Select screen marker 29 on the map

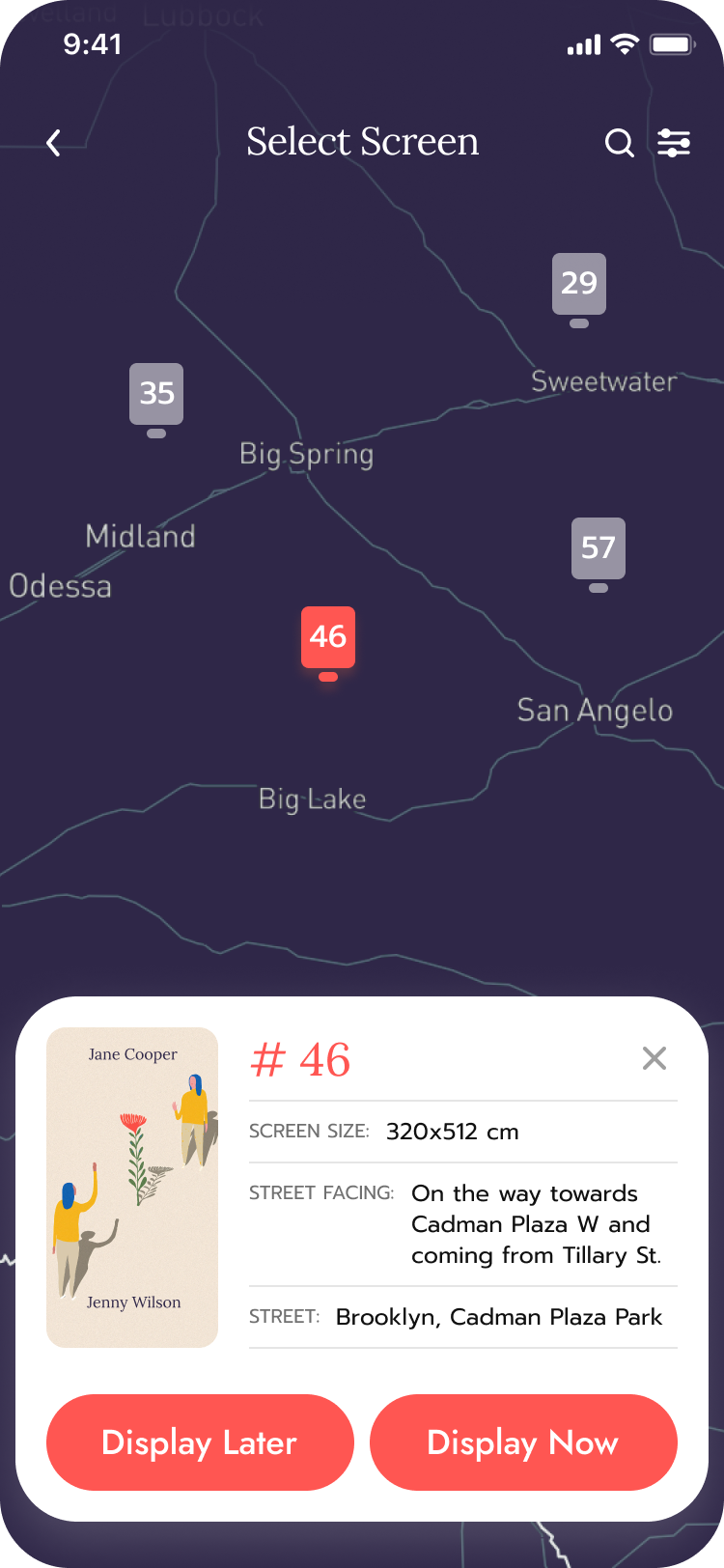579,290
